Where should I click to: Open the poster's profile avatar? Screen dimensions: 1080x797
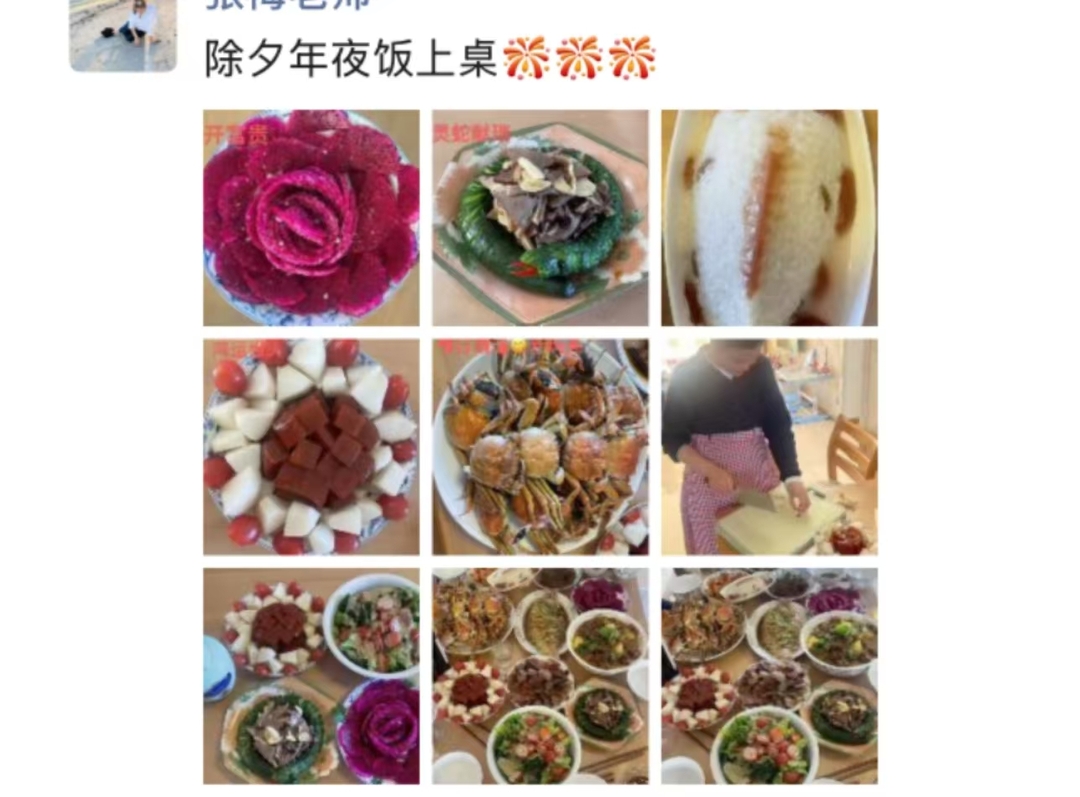[x=122, y=34]
